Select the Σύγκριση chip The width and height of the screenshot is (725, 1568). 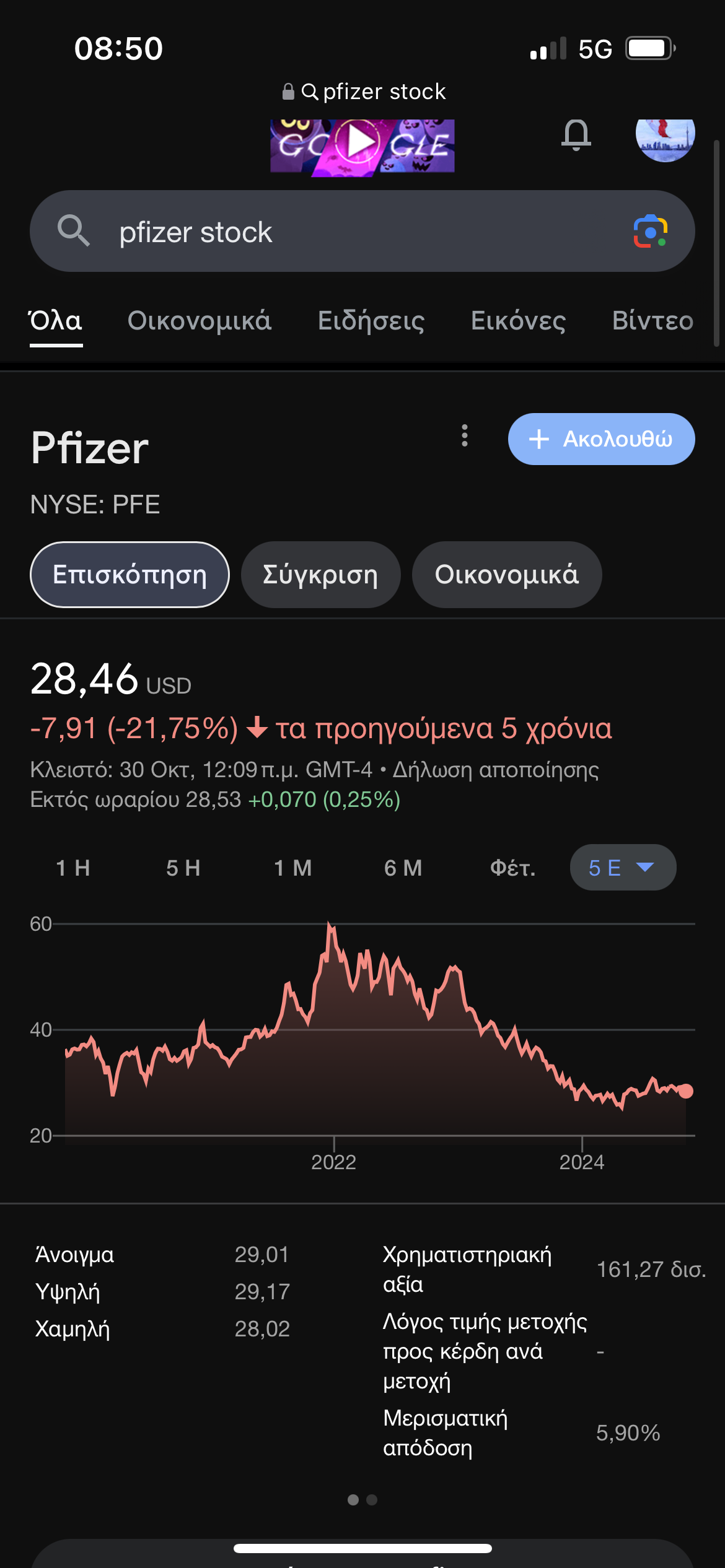(x=320, y=575)
